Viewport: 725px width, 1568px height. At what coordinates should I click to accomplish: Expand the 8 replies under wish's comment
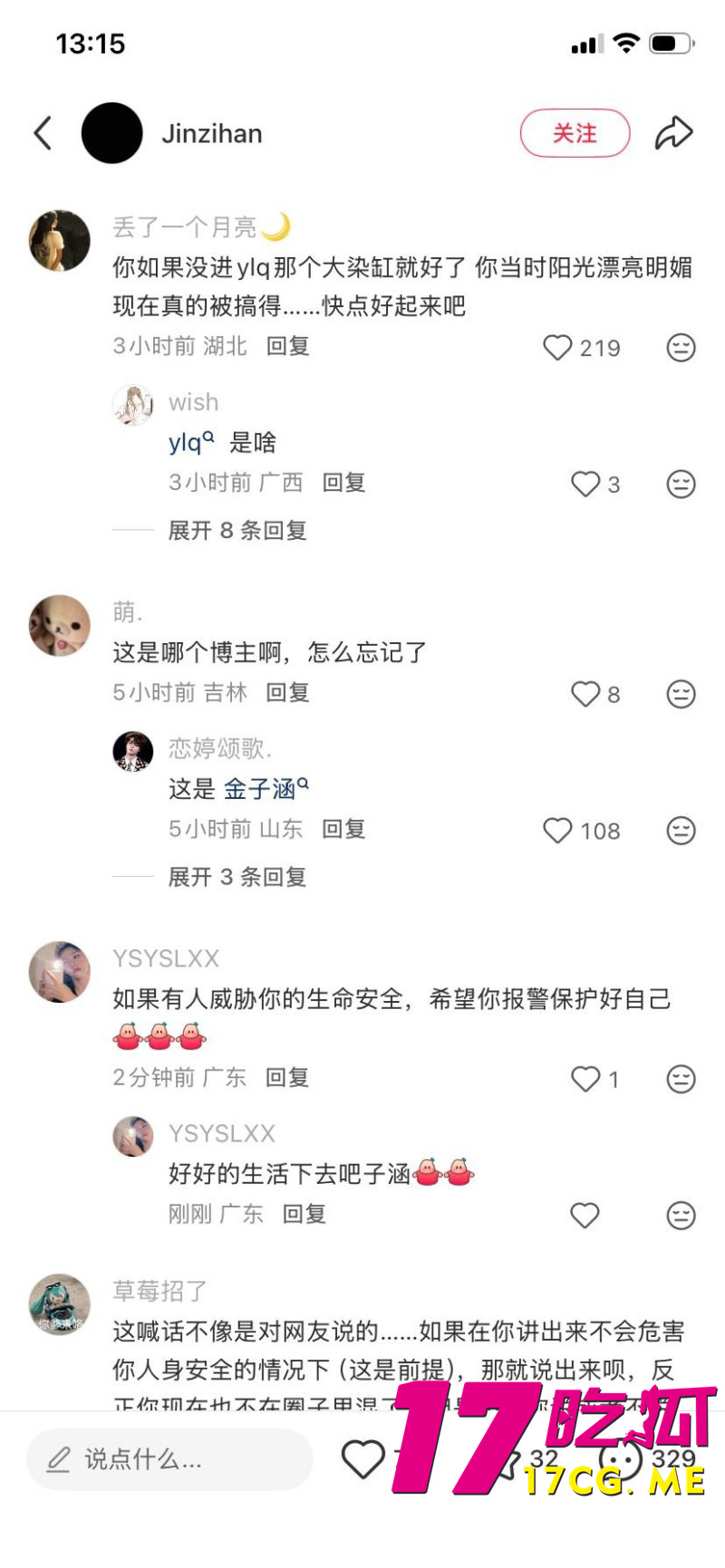pyautogui.click(x=237, y=530)
